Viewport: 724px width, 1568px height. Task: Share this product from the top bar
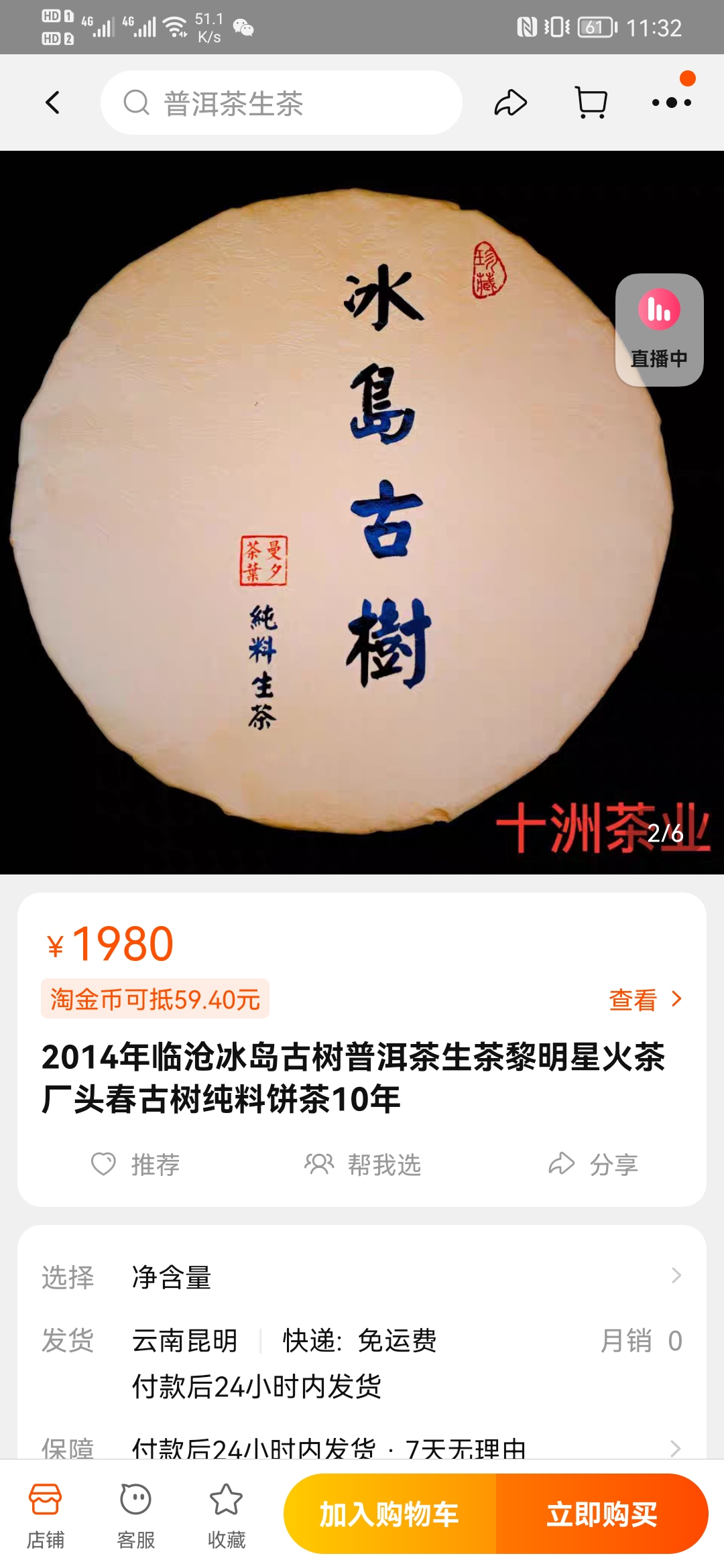coord(510,103)
